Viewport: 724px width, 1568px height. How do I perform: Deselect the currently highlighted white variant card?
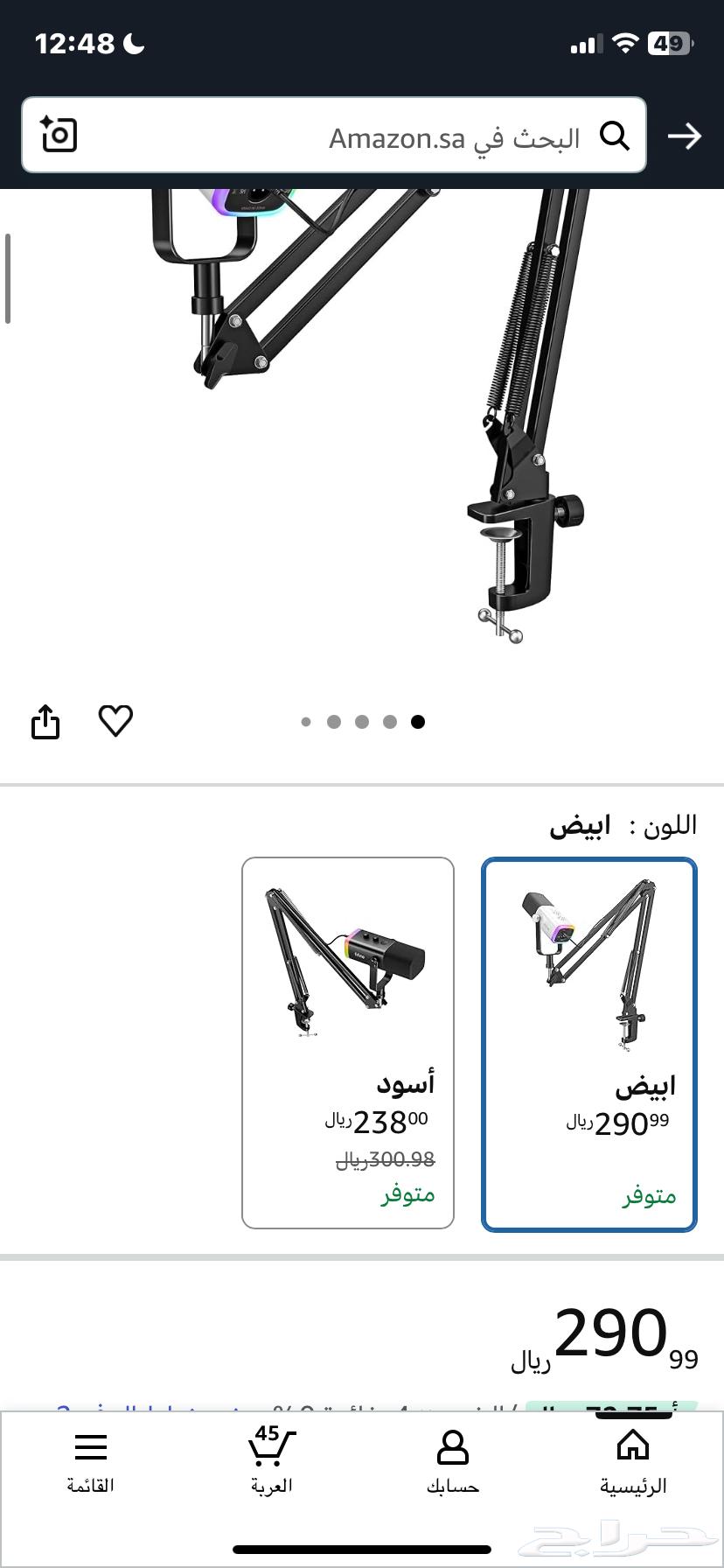click(588, 1041)
